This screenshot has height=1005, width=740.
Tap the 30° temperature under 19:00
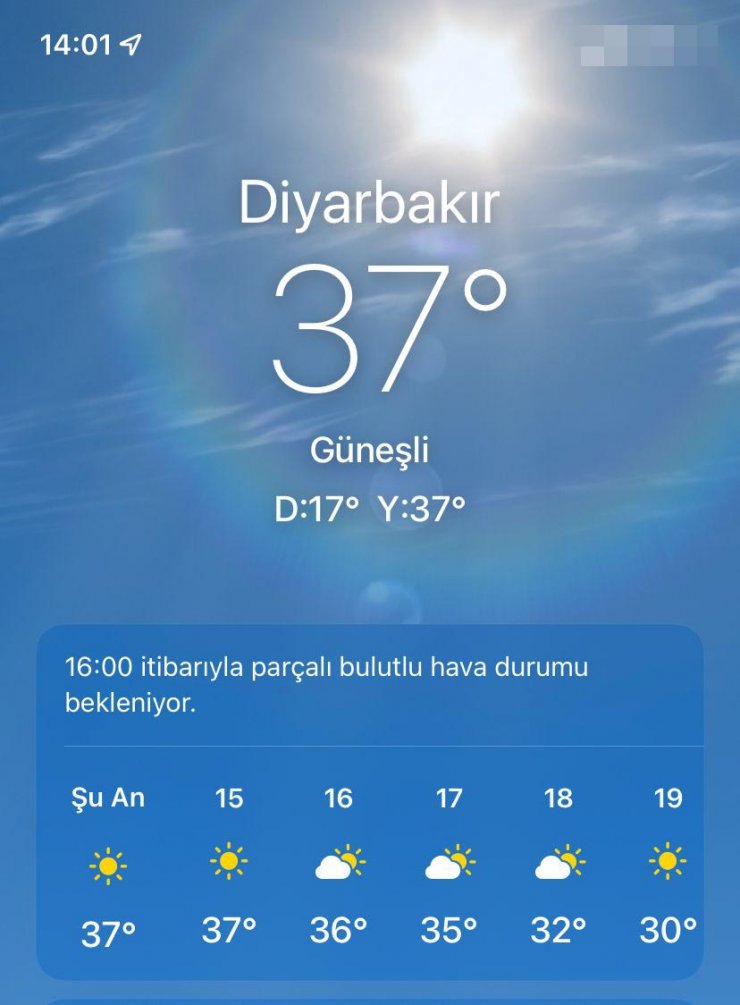[x=666, y=929]
